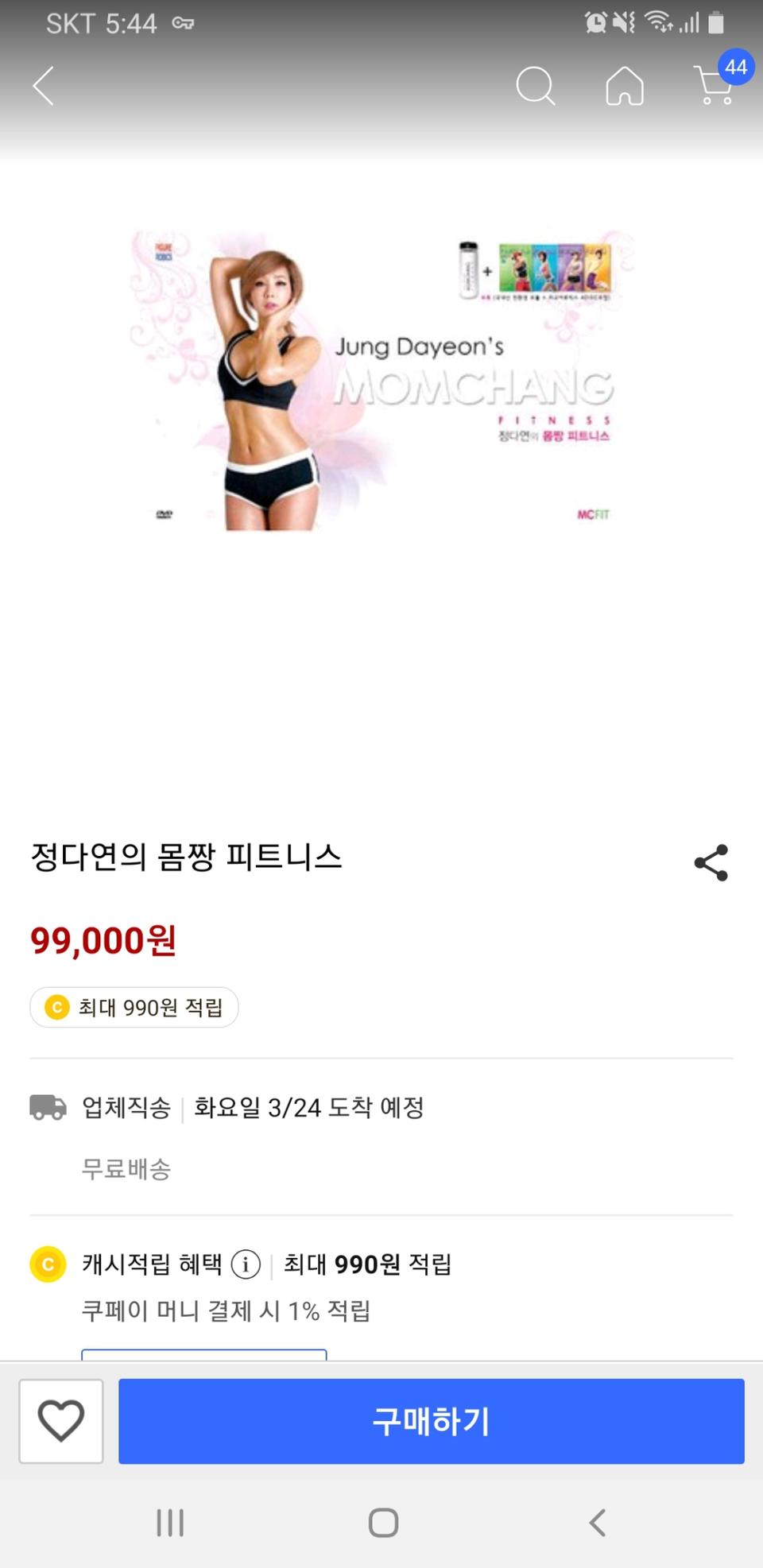This screenshot has height=1568, width=763.
Task: Toggle the heart wishlist button
Action: pyautogui.click(x=61, y=1422)
